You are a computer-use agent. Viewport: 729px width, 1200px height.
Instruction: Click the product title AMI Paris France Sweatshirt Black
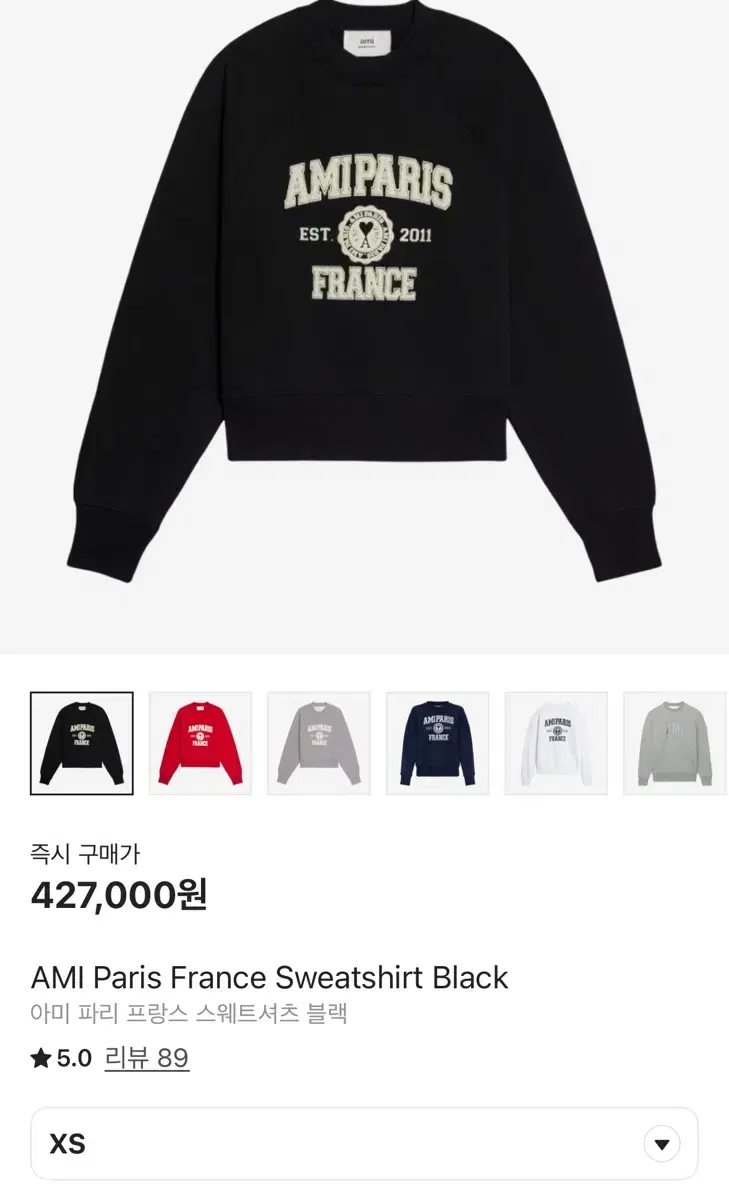(271, 978)
